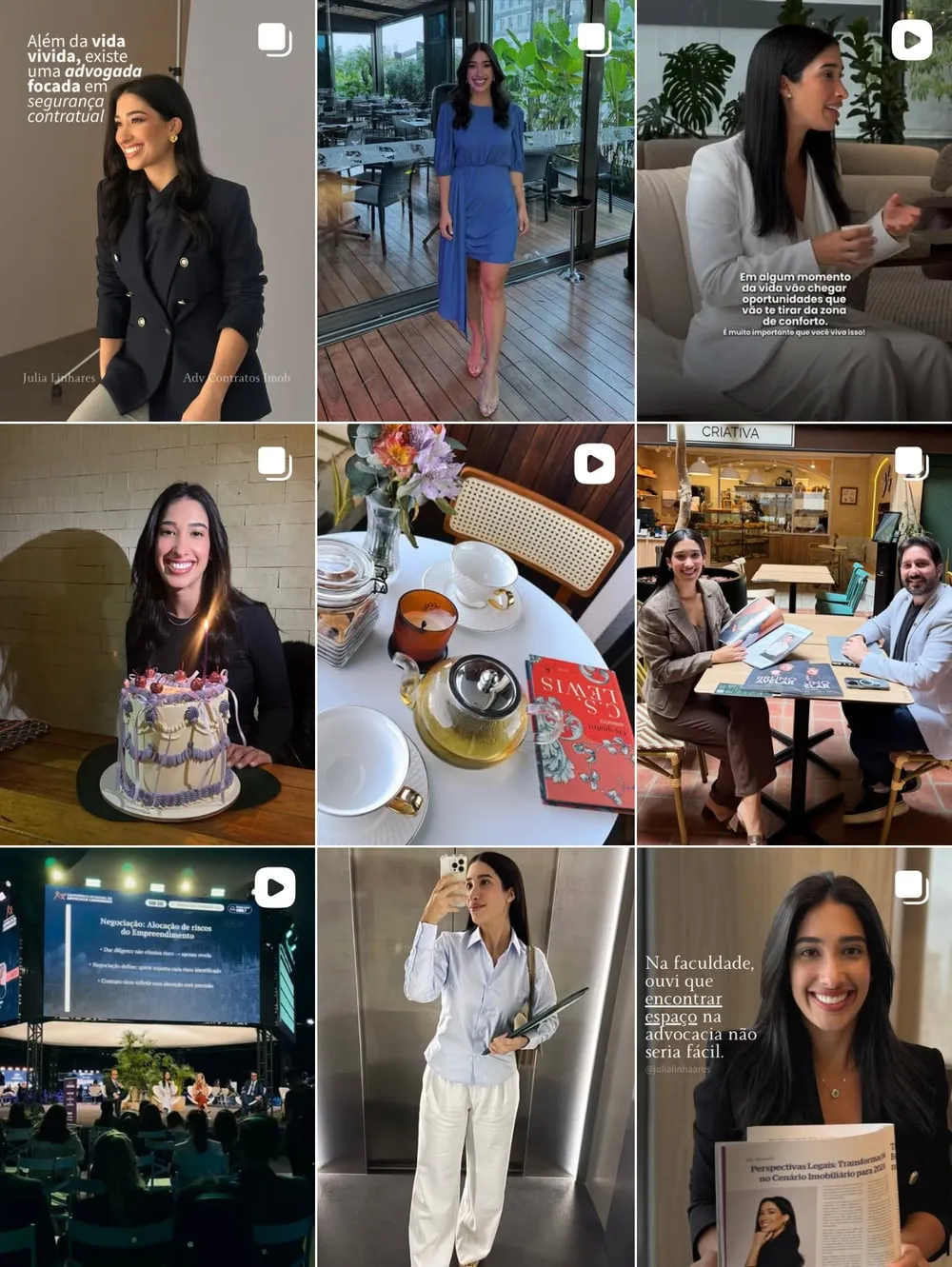
Task: Play the 'zona de conforto' reel
Action: tap(794, 210)
